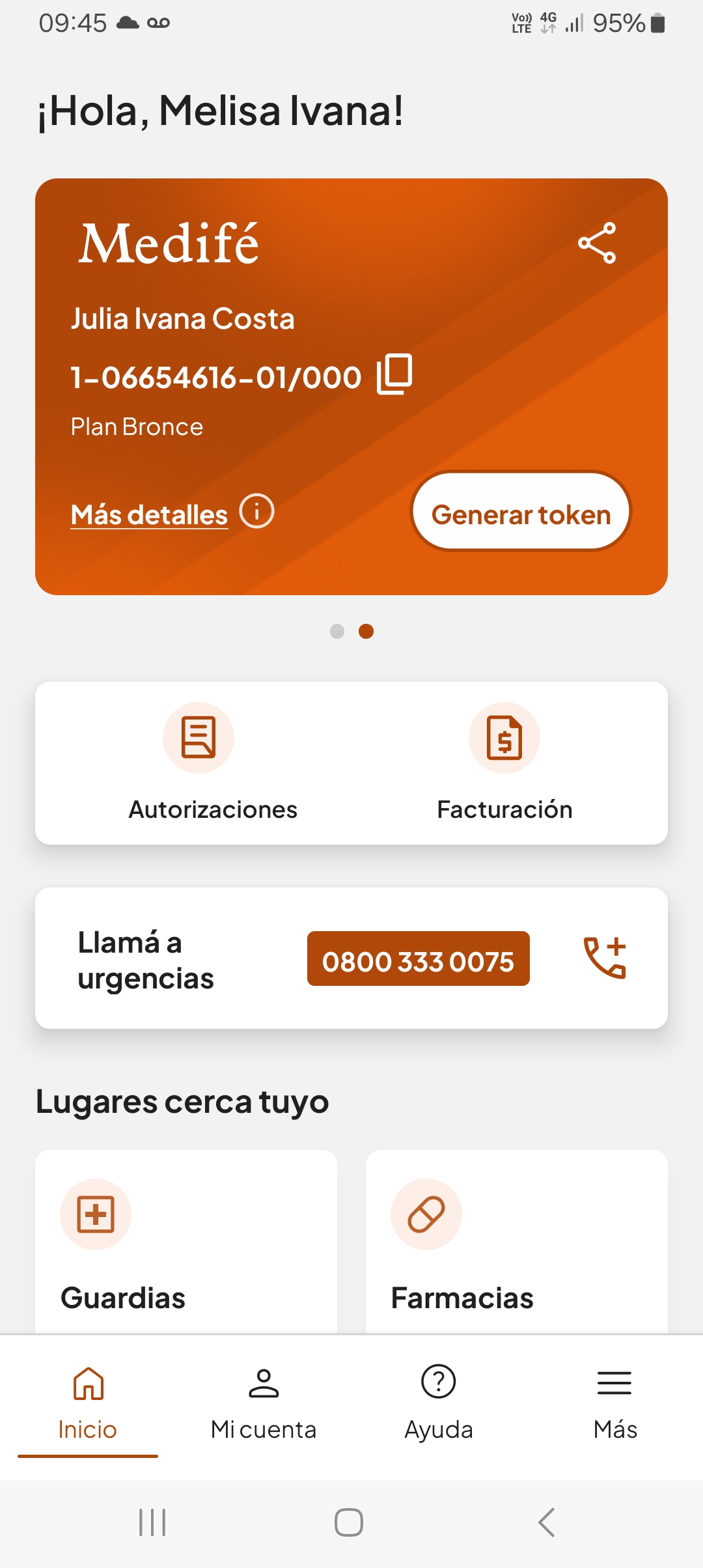Open Facturación
Image resolution: width=703 pixels, height=1568 pixels.
tap(504, 763)
